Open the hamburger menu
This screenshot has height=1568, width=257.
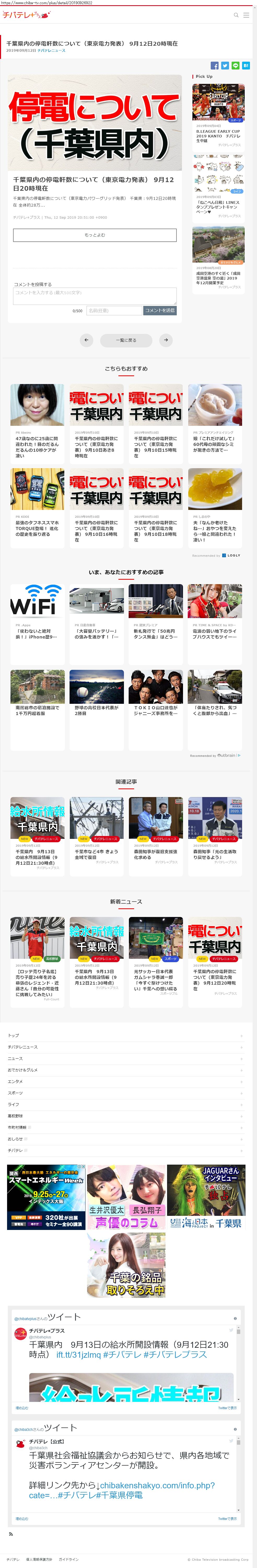point(246,15)
